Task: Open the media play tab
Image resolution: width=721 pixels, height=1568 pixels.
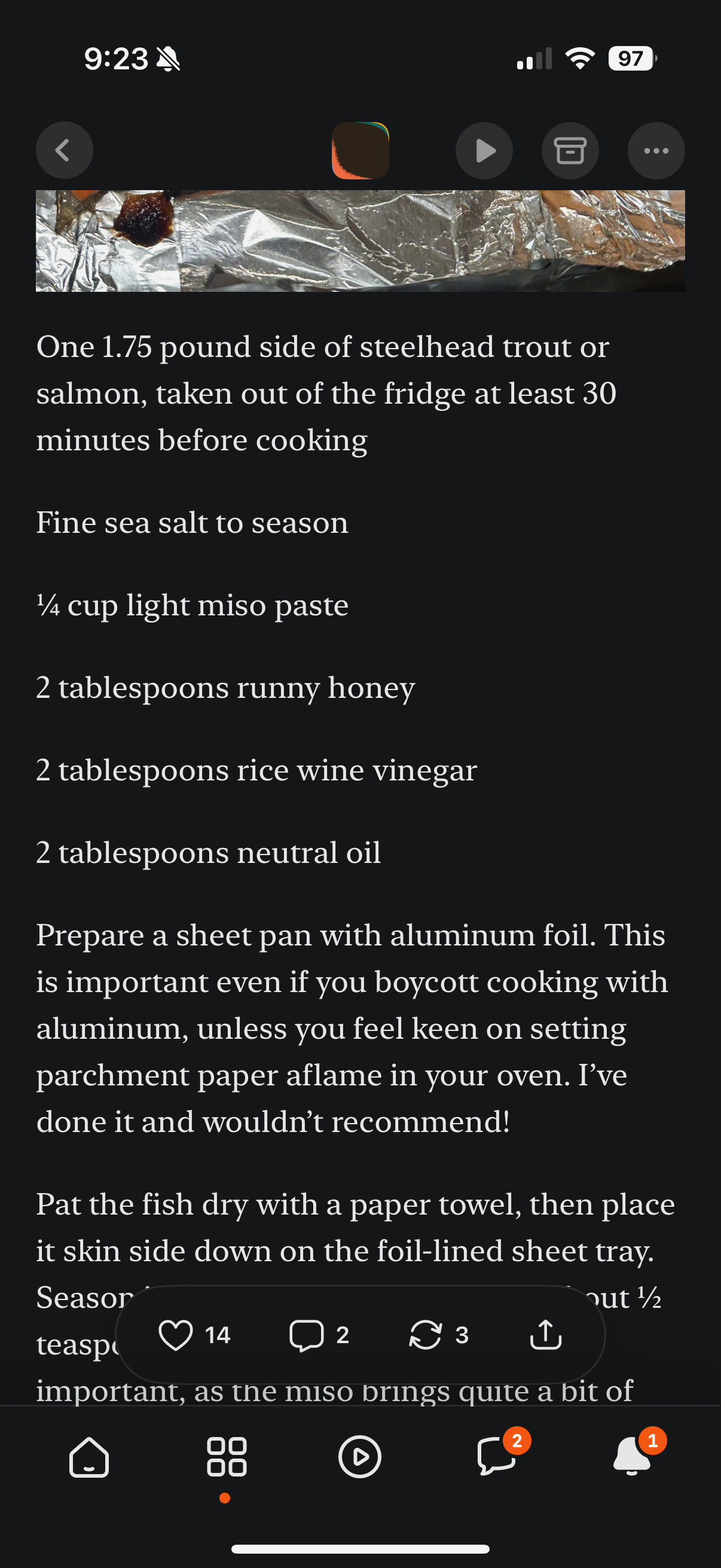Action: [x=359, y=1457]
